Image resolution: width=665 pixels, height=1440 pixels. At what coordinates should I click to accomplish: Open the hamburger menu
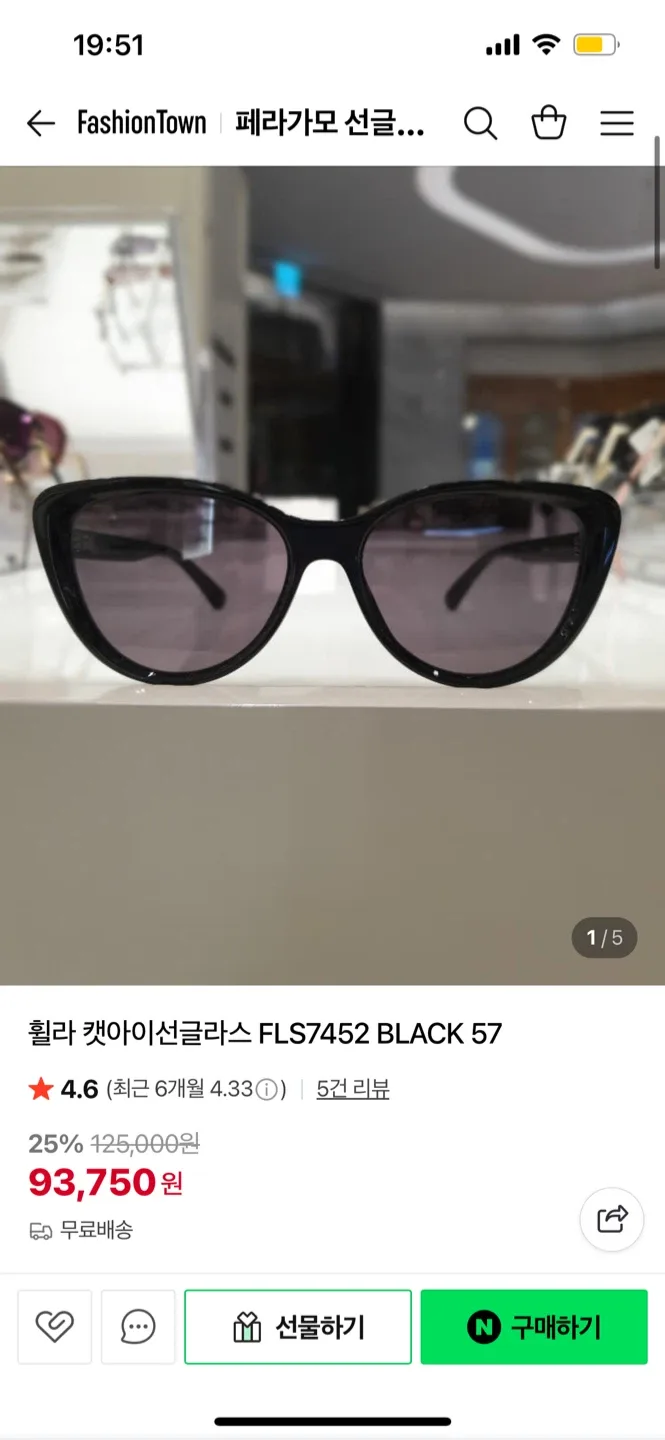click(x=617, y=124)
